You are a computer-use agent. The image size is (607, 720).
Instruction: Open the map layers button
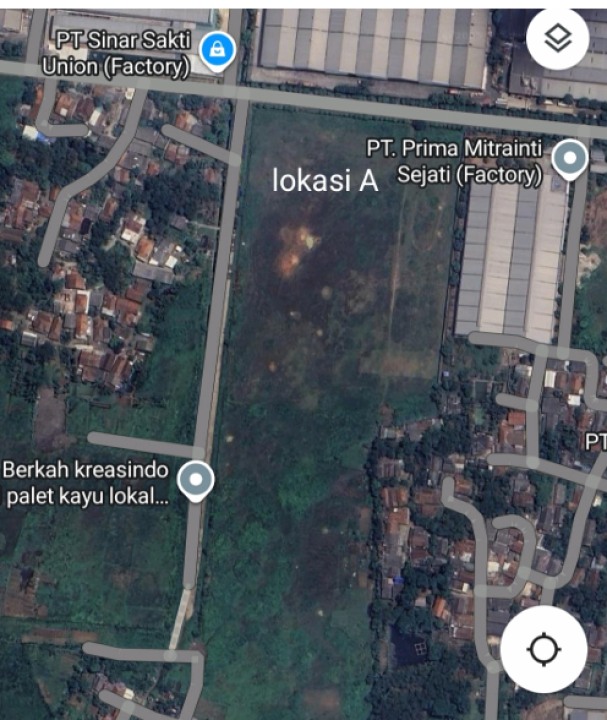pos(557,39)
